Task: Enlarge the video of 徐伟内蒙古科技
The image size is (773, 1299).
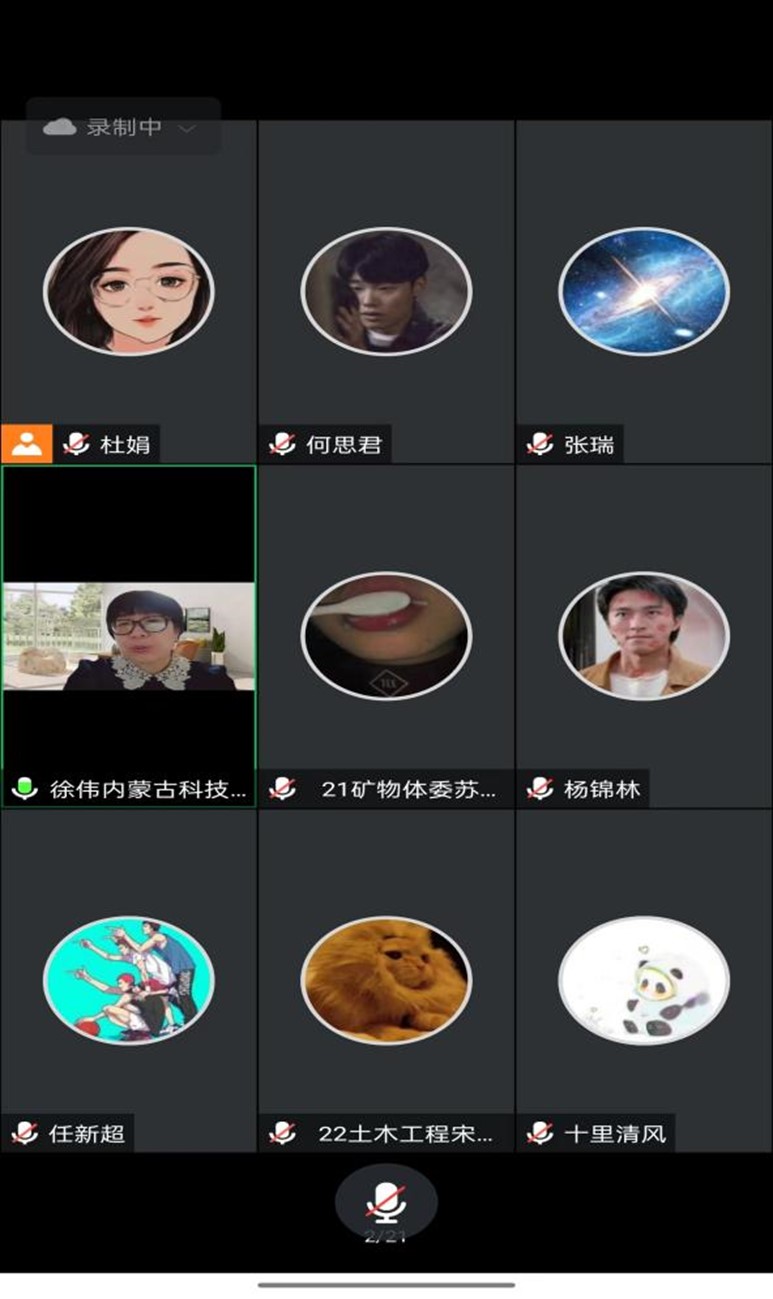Action: coord(128,636)
